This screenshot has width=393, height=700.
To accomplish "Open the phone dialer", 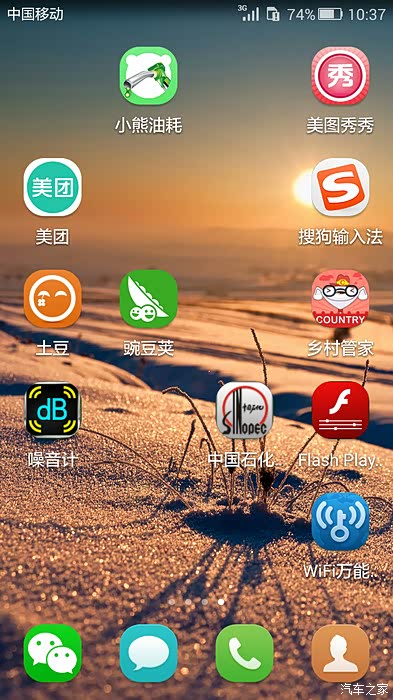I will (244, 653).
